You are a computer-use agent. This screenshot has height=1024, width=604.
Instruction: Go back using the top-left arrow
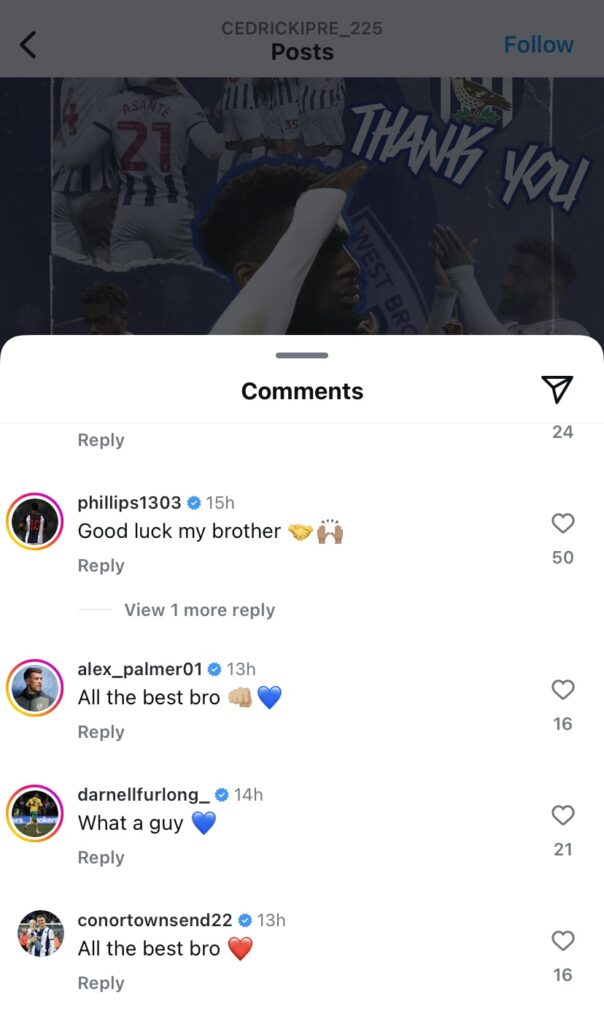tap(28, 44)
